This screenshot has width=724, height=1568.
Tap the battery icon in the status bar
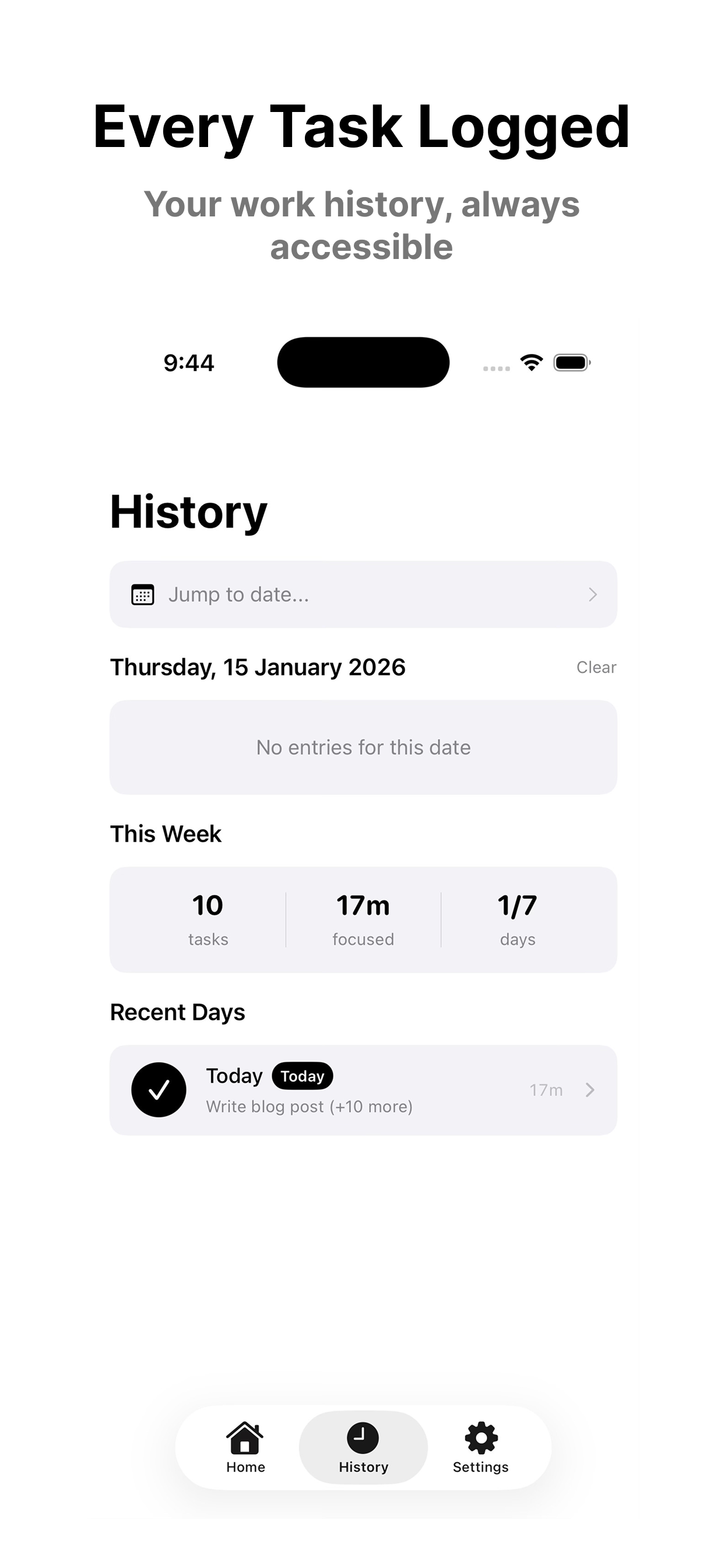tap(570, 362)
